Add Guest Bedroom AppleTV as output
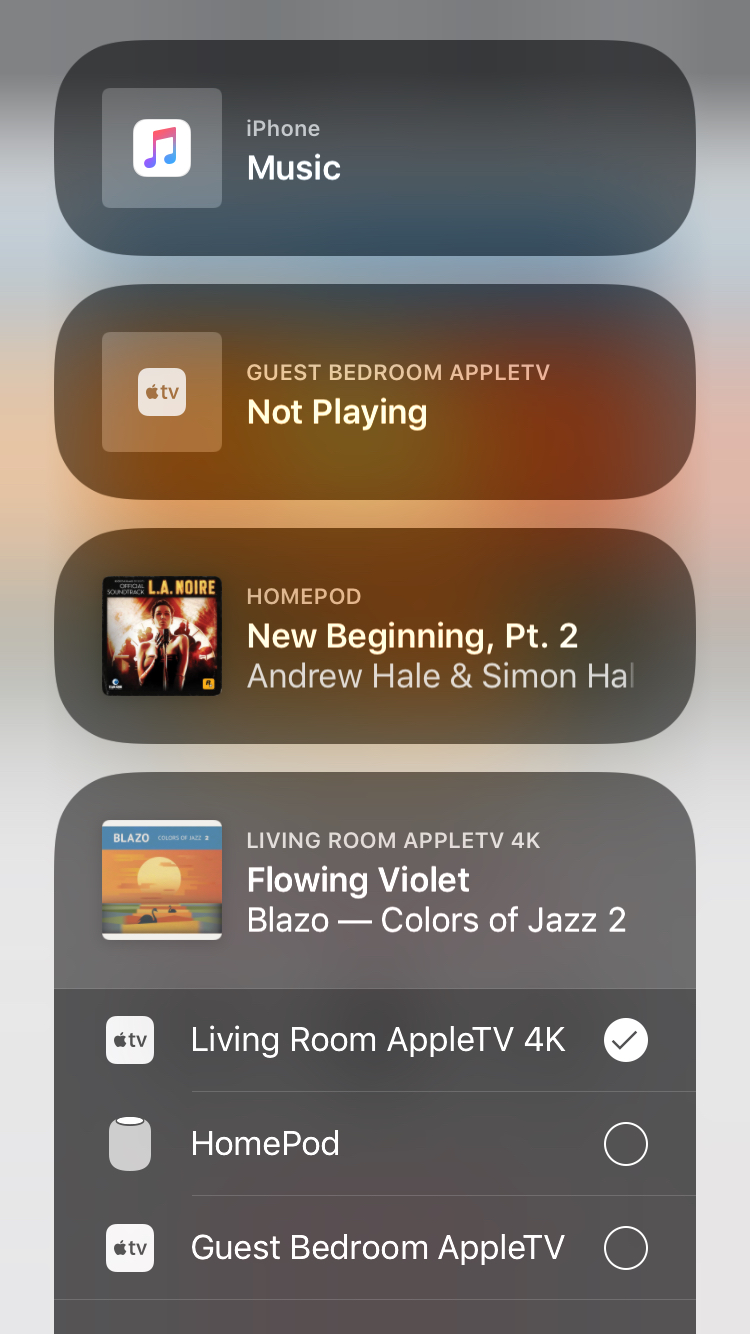Viewport: 750px width, 1334px height. pyautogui.click(x=625, y=1248)
